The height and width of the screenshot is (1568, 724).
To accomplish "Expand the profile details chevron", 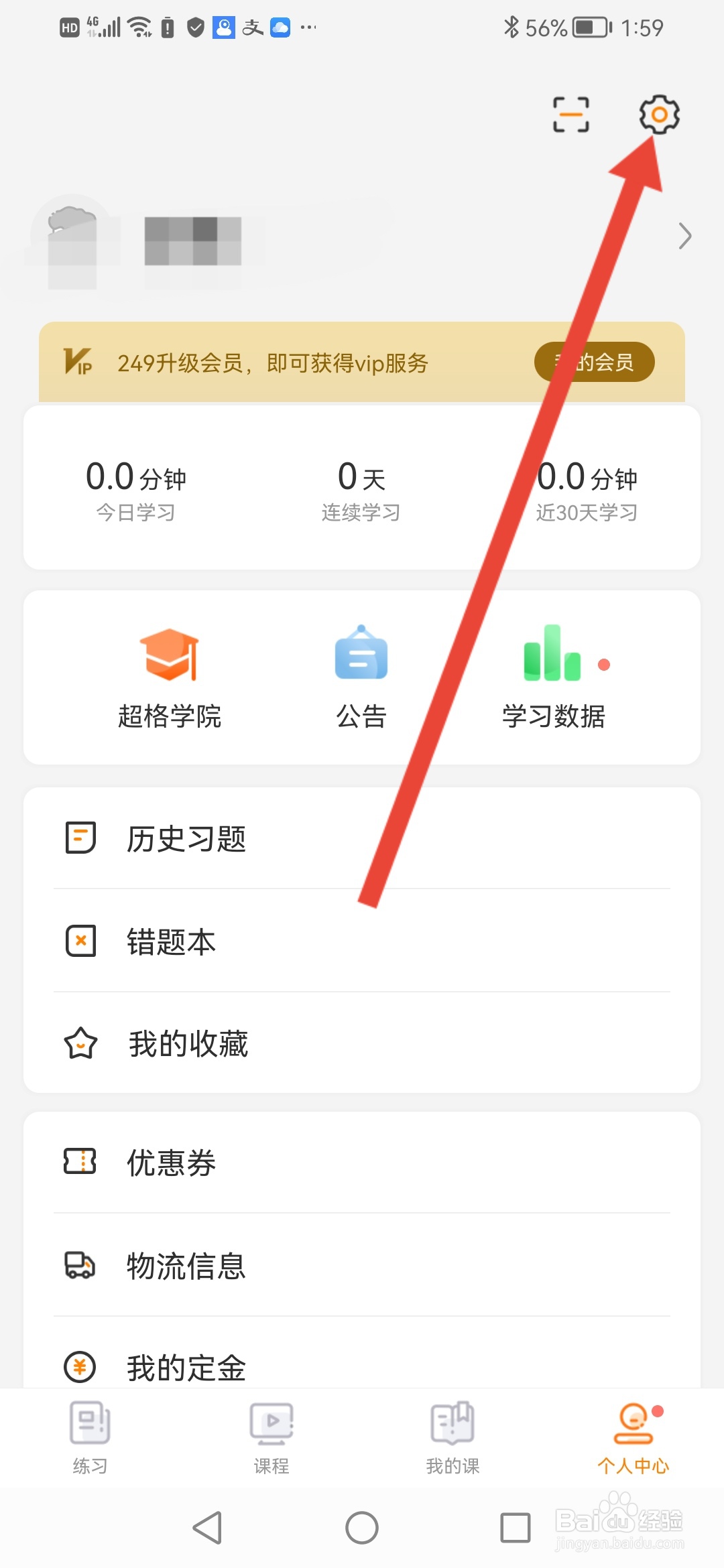I will click(x=684, y=236).
